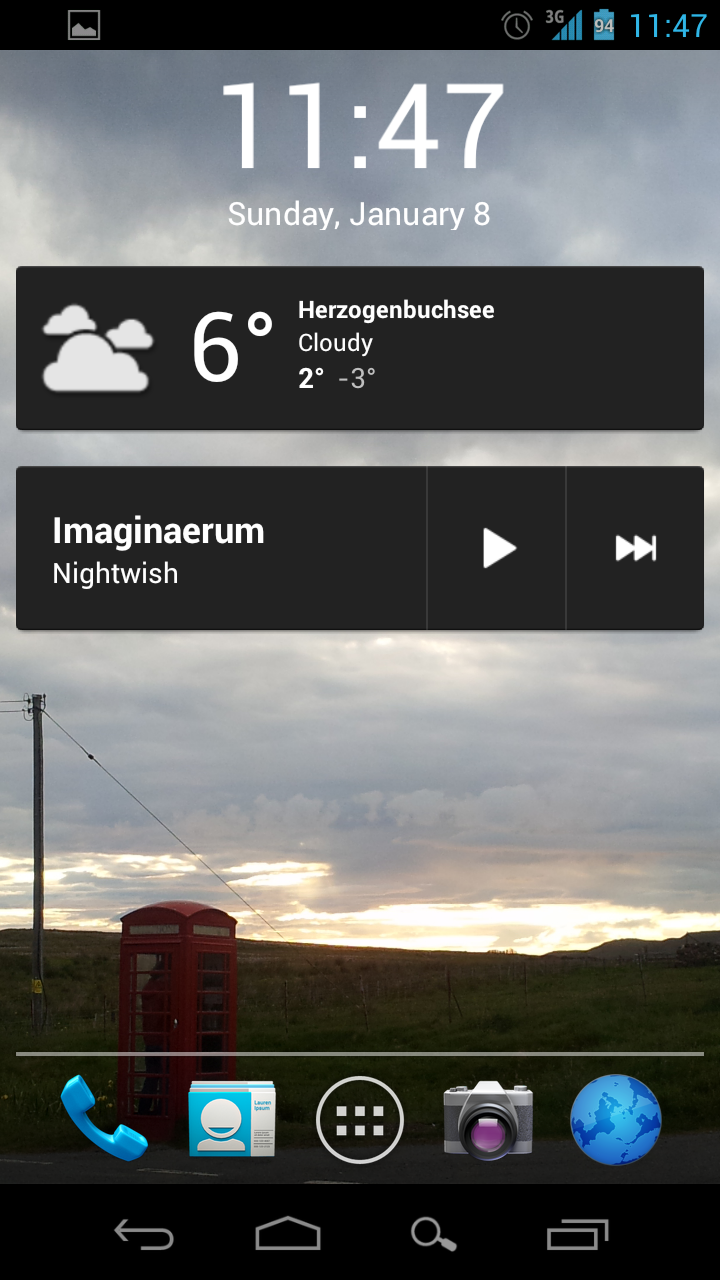Open the web browser globe icon

click(616, 1120)
